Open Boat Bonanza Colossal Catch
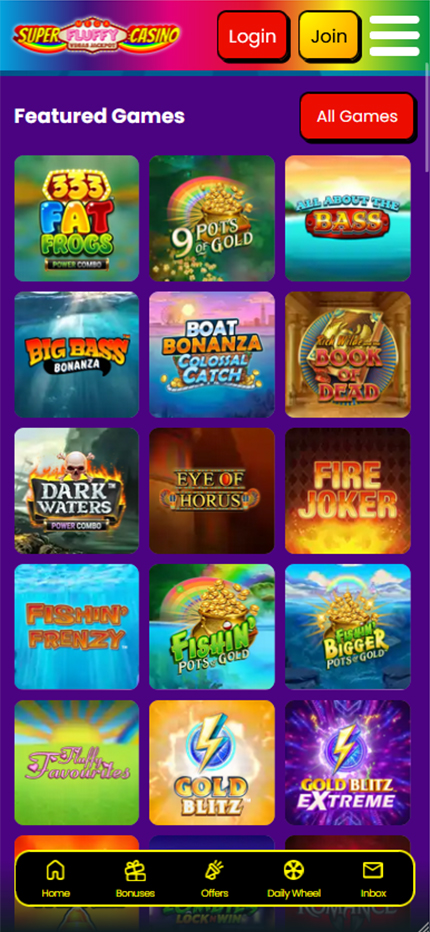Viewport: 430px width, 932px height. [x=212, y=354]
